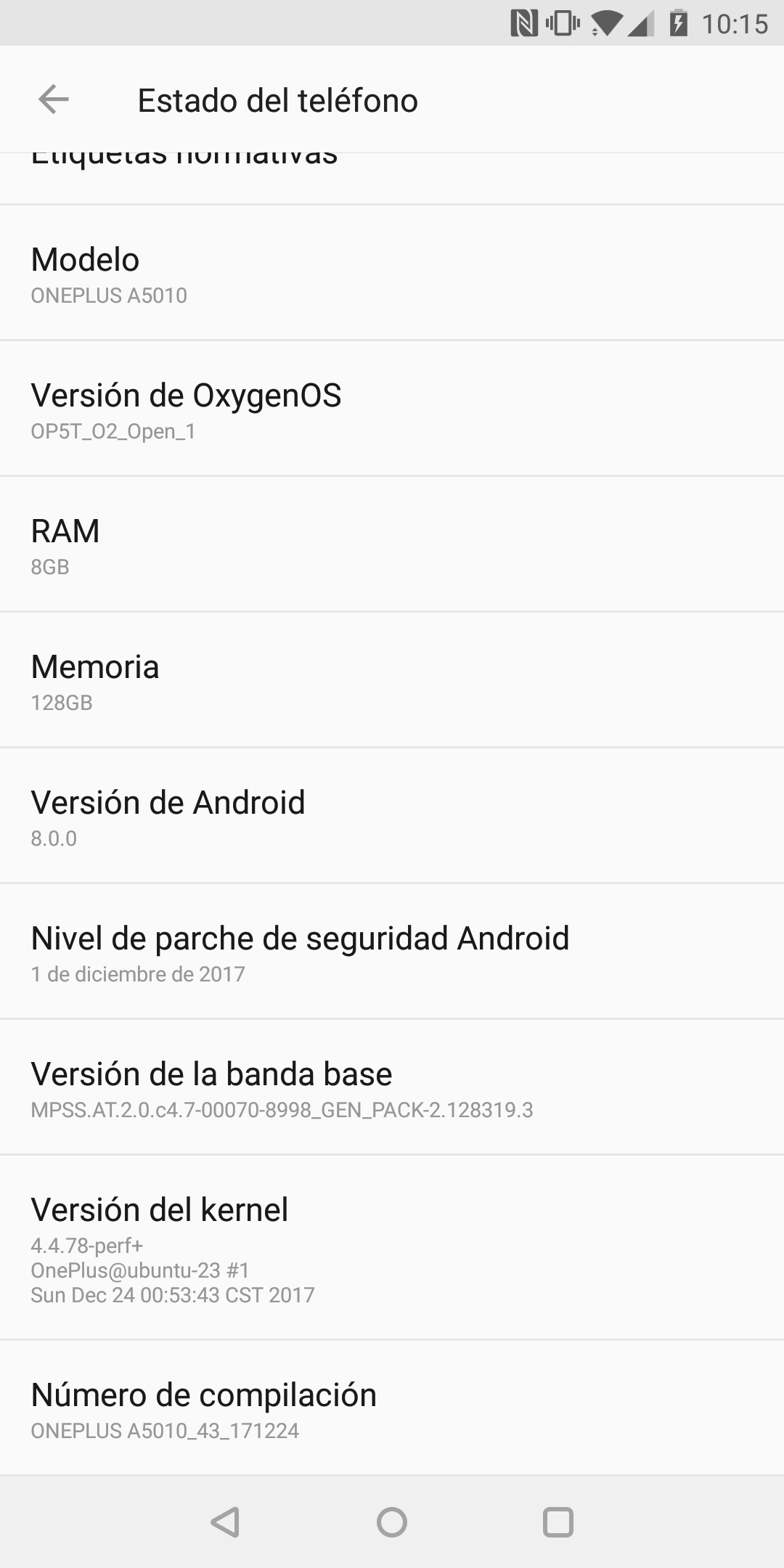The image size is (784, 1568).
Task: Tap Versión de la banda base
Action: click(x=392, y=1087)
